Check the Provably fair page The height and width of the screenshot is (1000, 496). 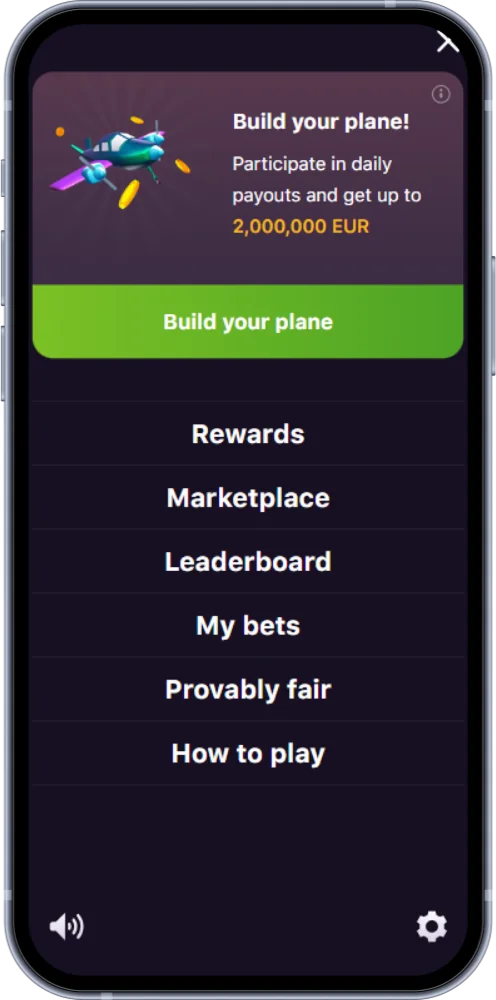(248, 689)
